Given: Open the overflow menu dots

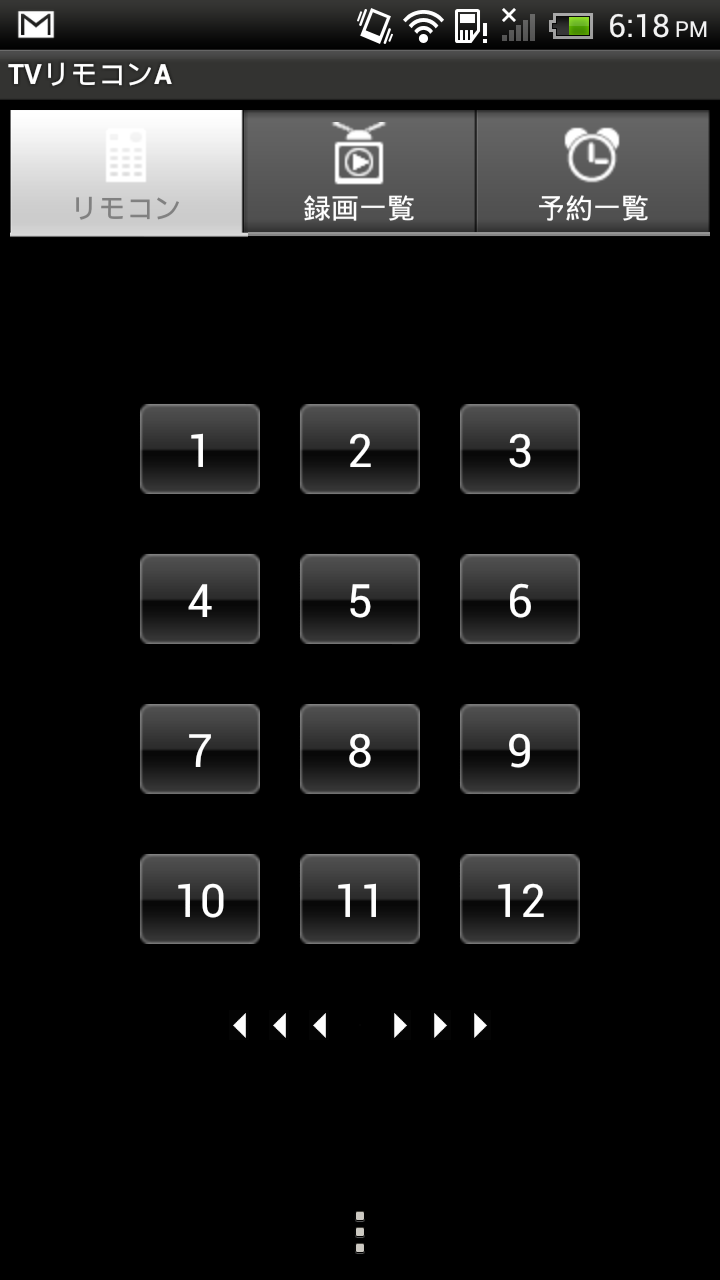Looking at the screenshot, I should [360, 1232].
